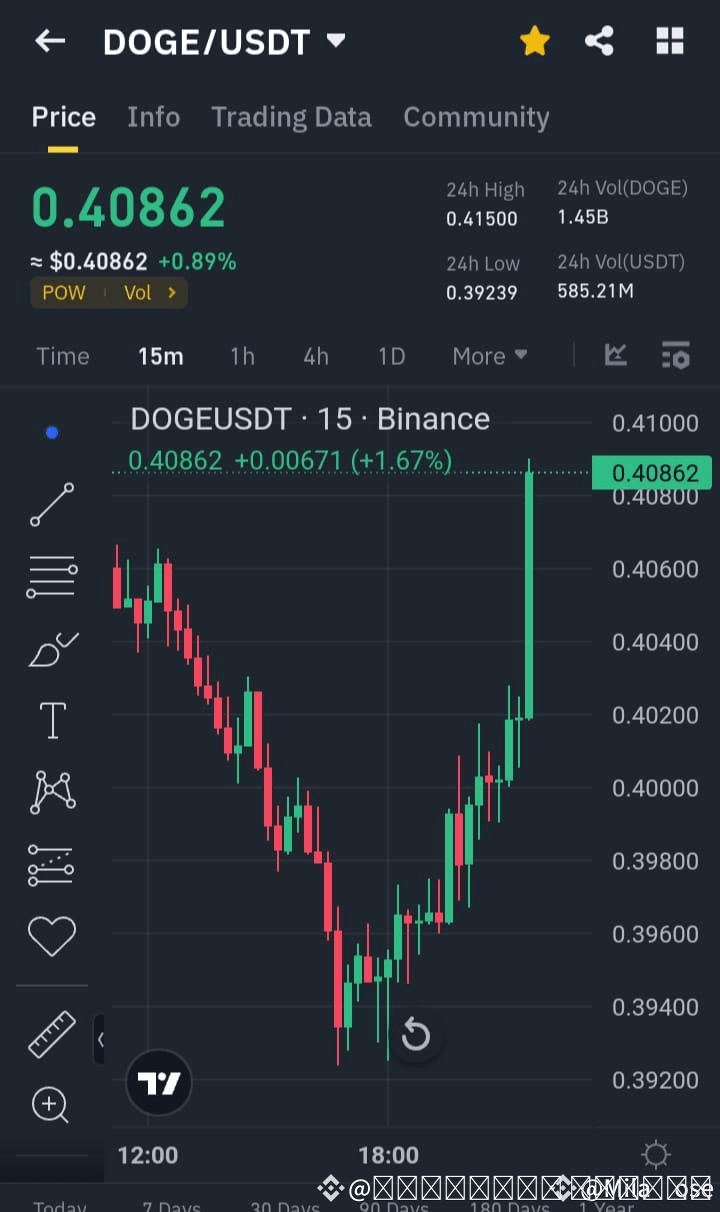Select the trend line drawing tool
This screenshot has height=1212, width=720.
tap(52, 505)
